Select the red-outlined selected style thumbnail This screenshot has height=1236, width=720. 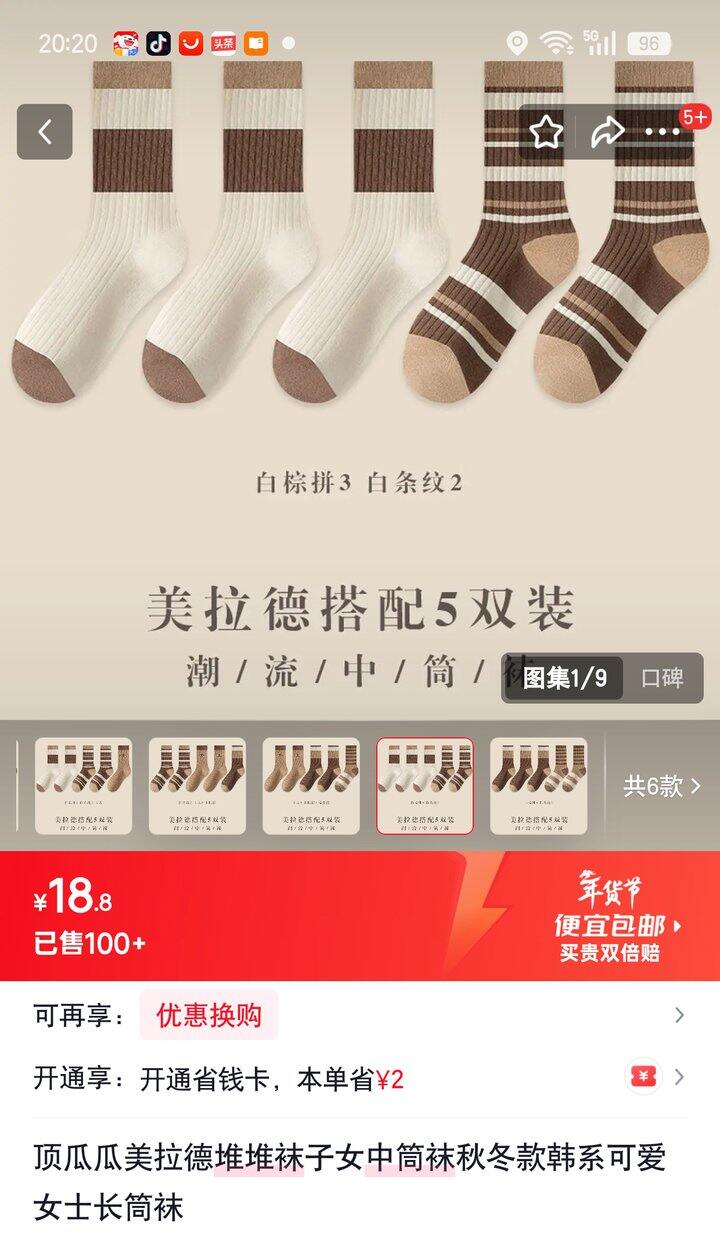coord(424,786)
